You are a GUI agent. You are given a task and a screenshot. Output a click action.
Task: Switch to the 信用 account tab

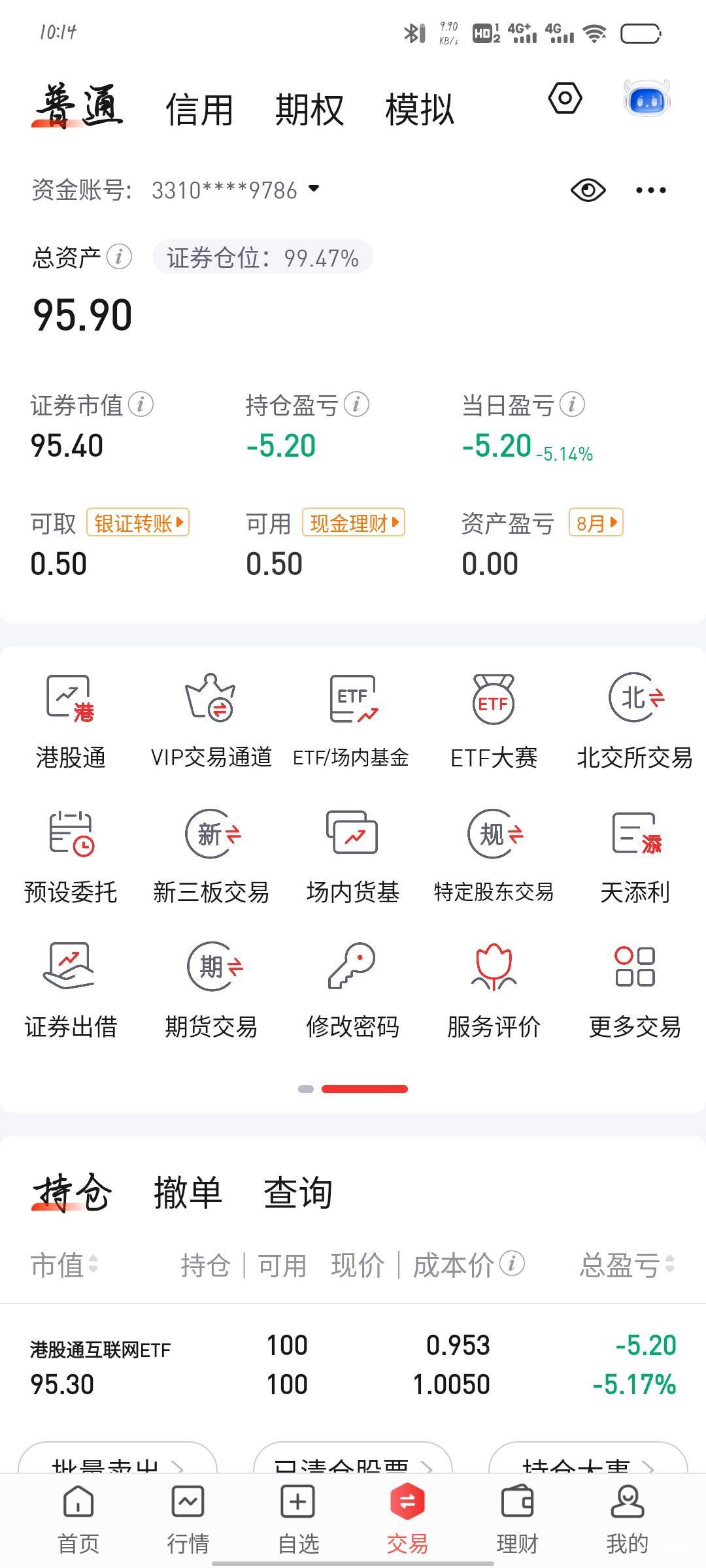point(199,109)
